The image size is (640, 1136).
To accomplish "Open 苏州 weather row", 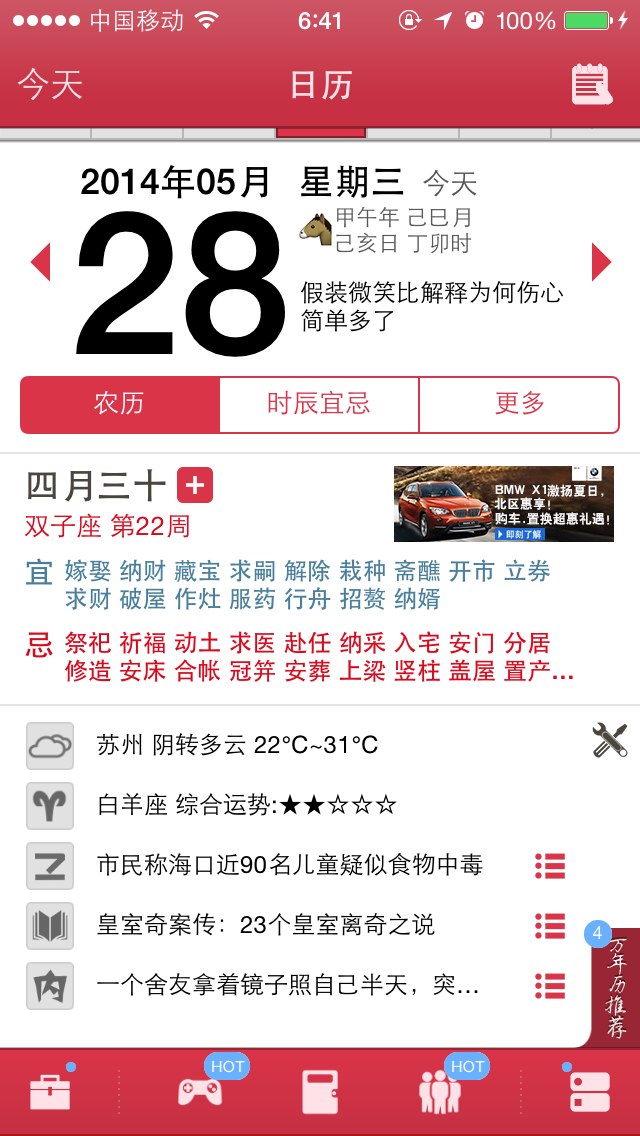I will click(x=304, y=746).
